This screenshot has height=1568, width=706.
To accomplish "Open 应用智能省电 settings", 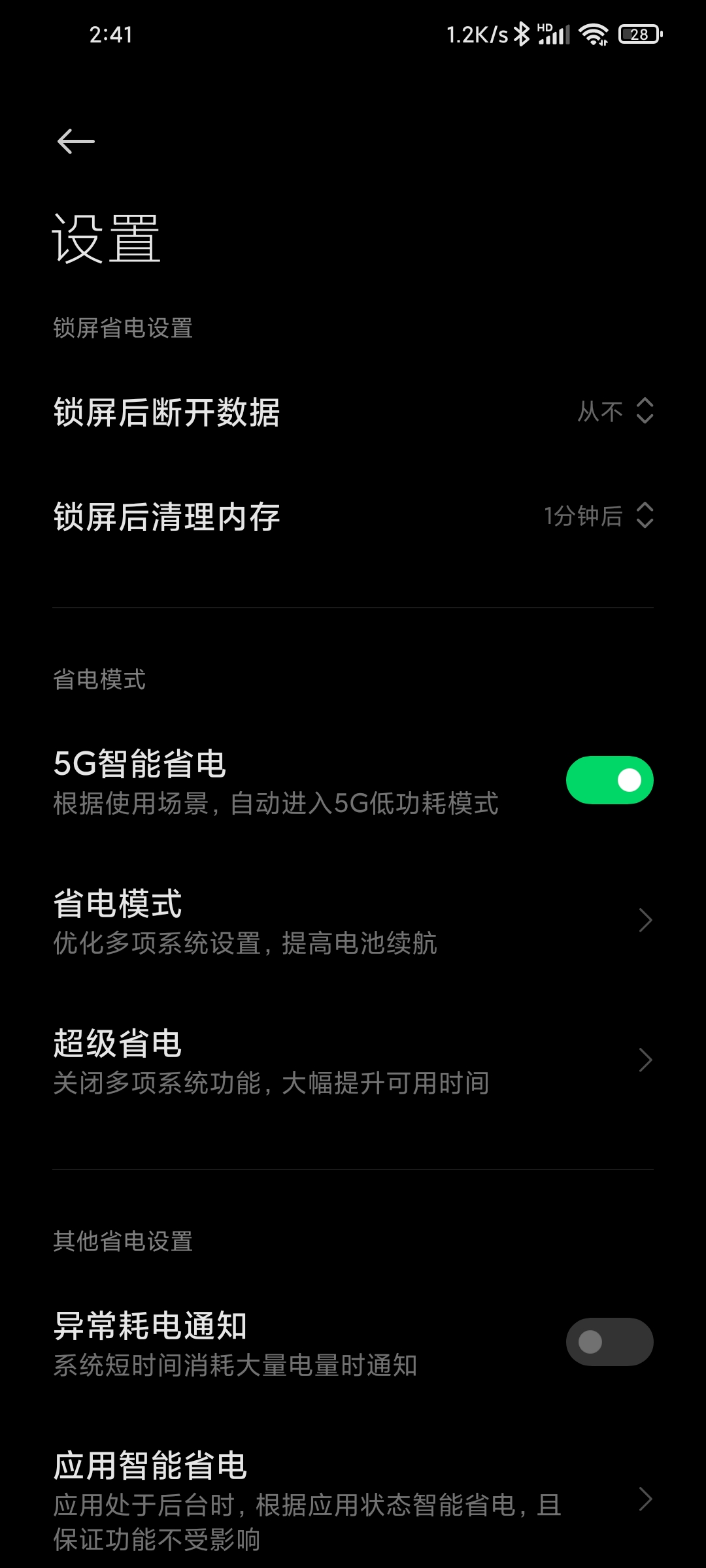I will (353, 1499).
